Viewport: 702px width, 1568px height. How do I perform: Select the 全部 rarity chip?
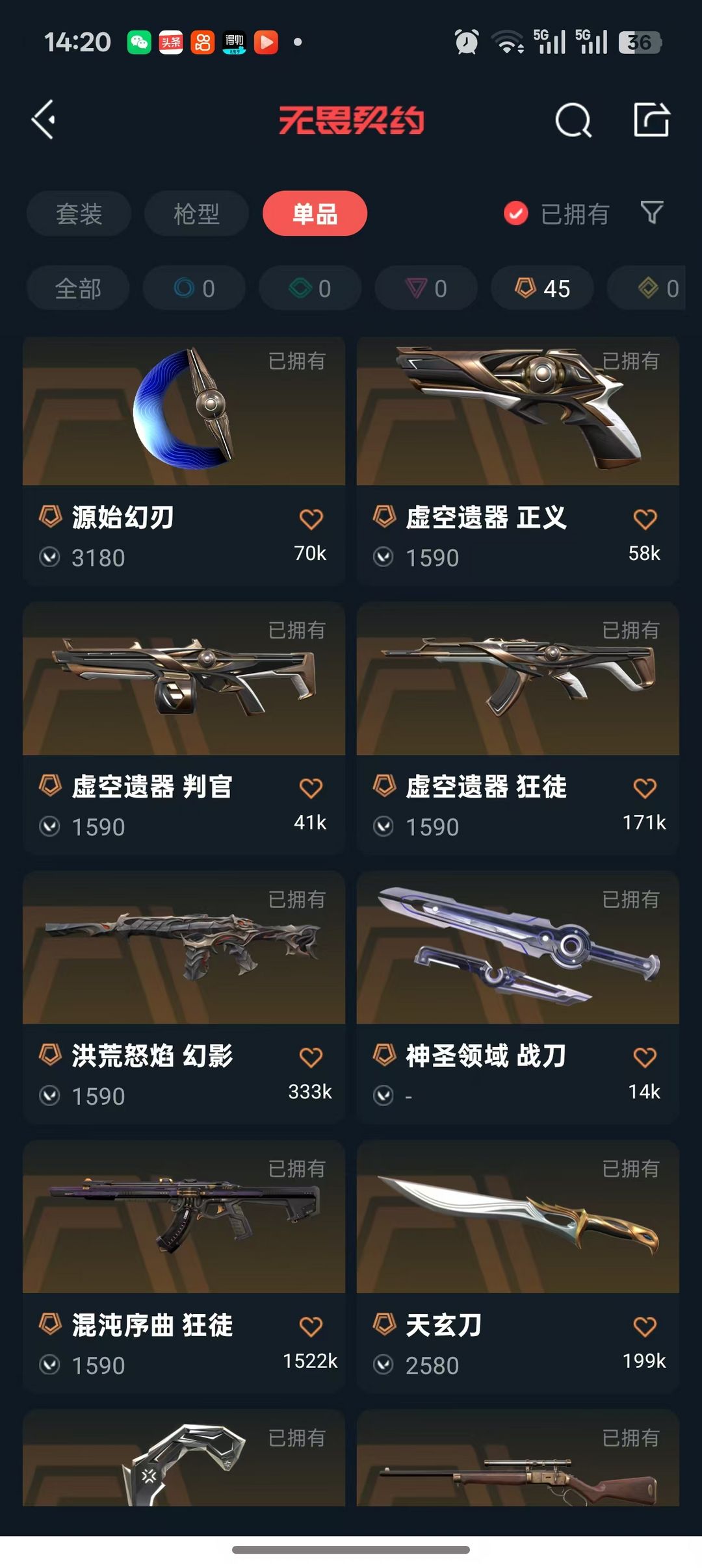click(x=78, y=288)
